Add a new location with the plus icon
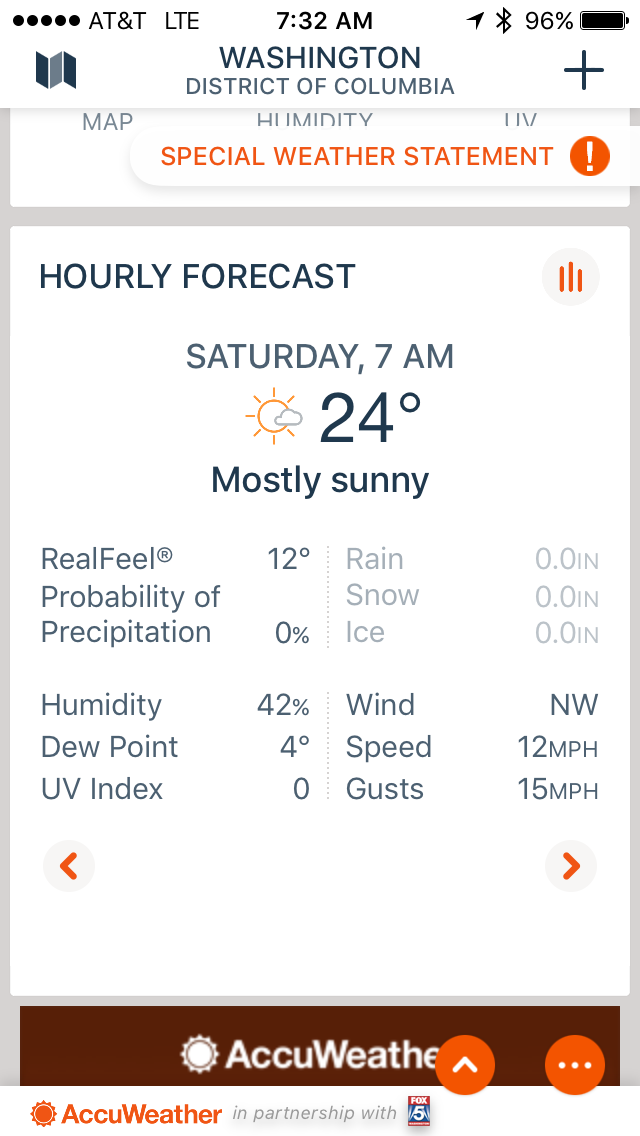The width and height of the screenshot is (640, 1136). [x=584, y=70]
